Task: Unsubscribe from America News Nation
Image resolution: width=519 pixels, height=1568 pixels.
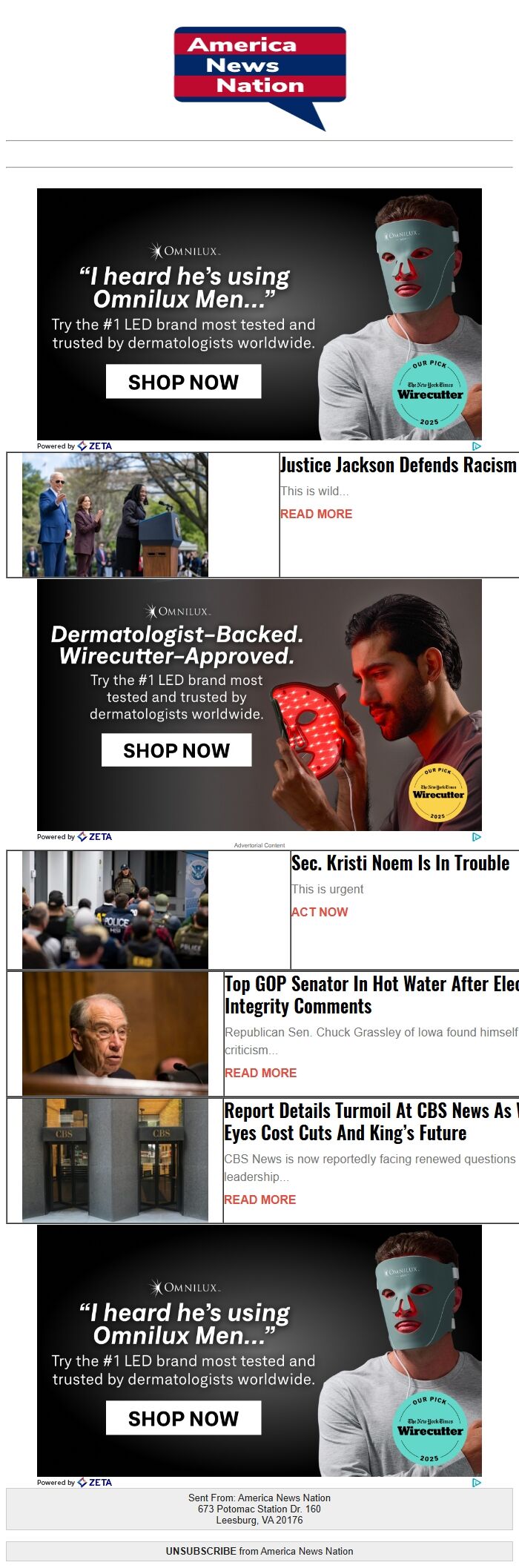Action: [200, 1551]
